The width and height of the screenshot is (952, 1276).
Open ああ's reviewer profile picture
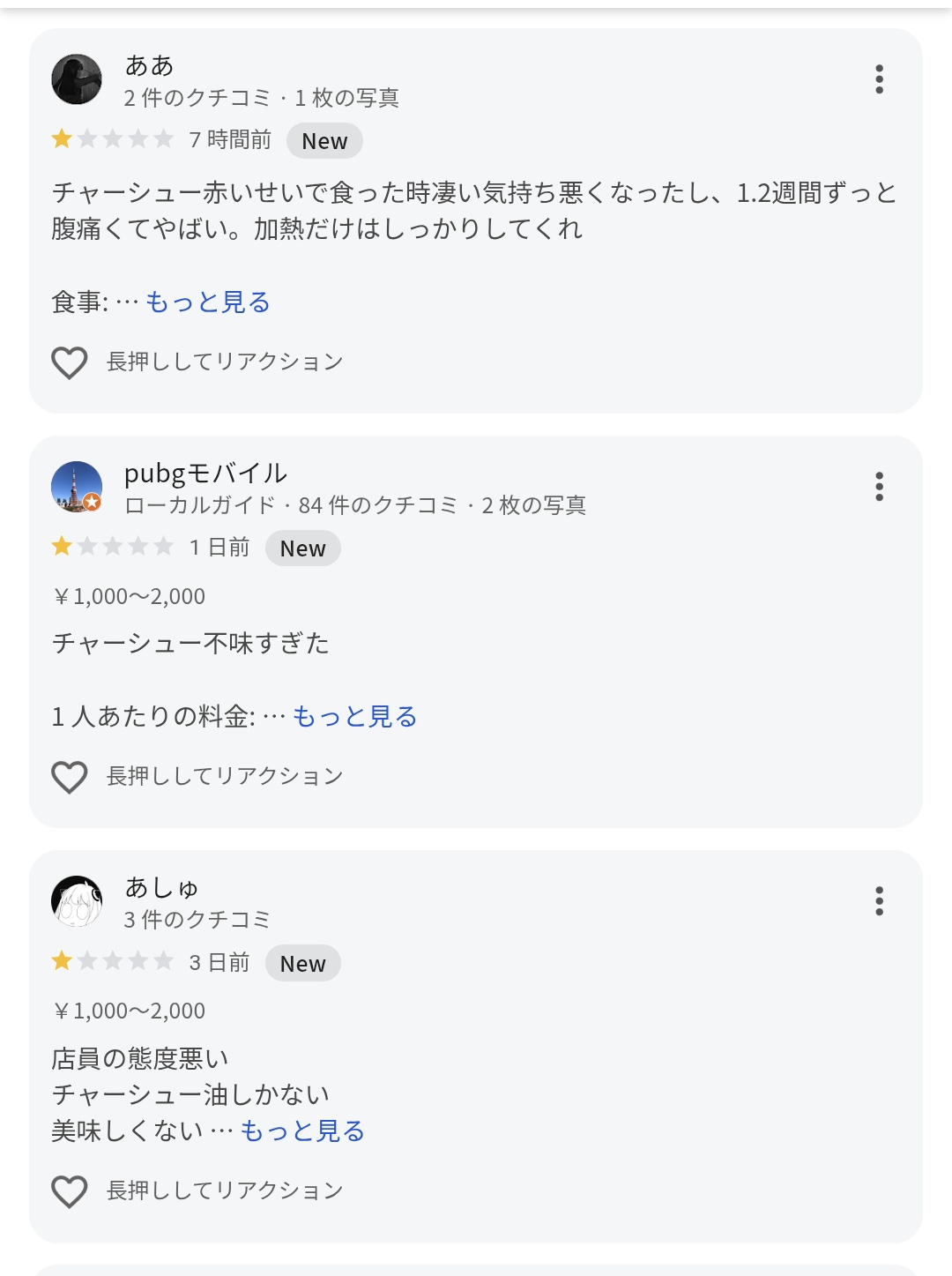(77, 79)
